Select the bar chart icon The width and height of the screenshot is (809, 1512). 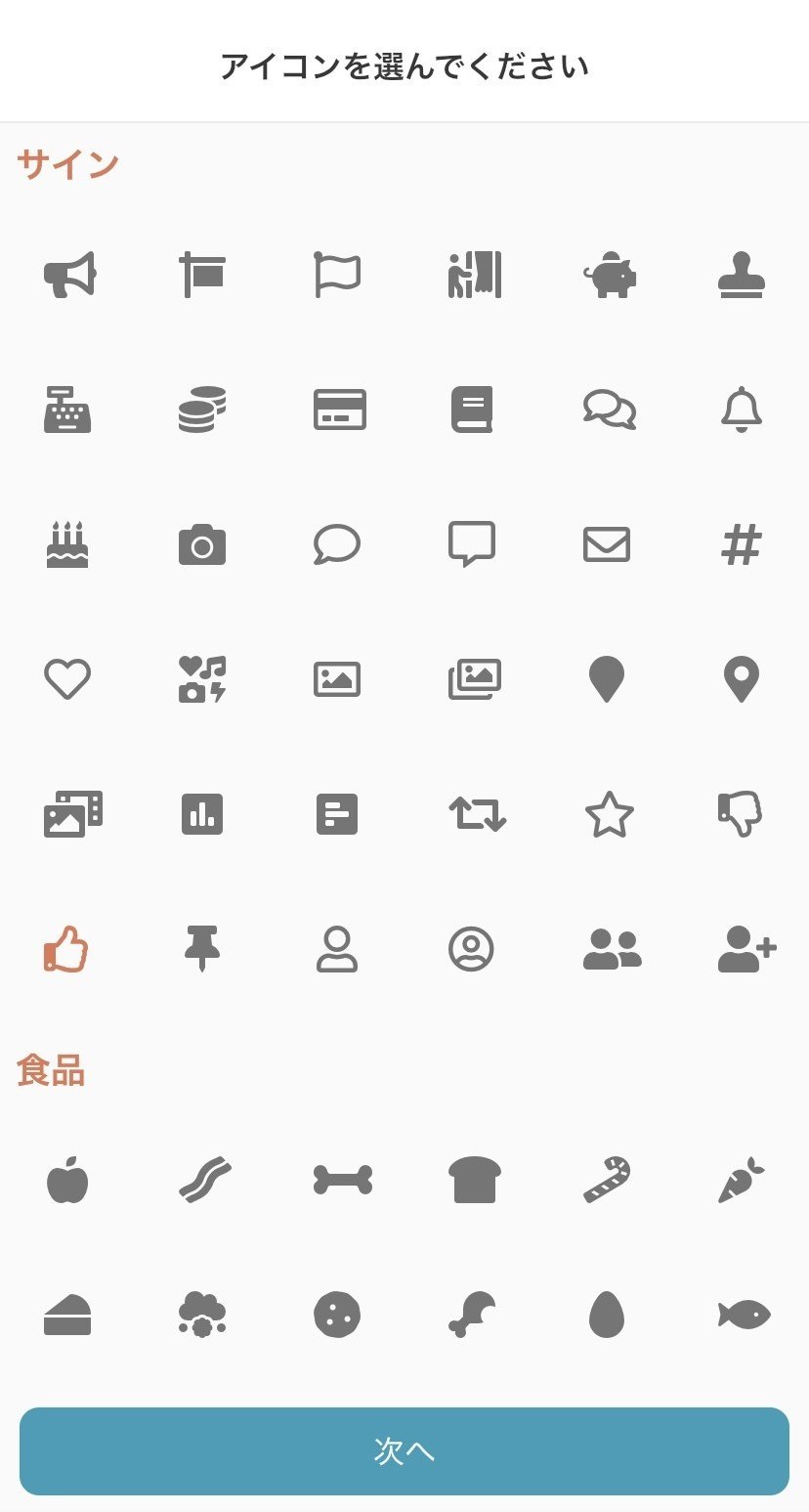point(202,814)
